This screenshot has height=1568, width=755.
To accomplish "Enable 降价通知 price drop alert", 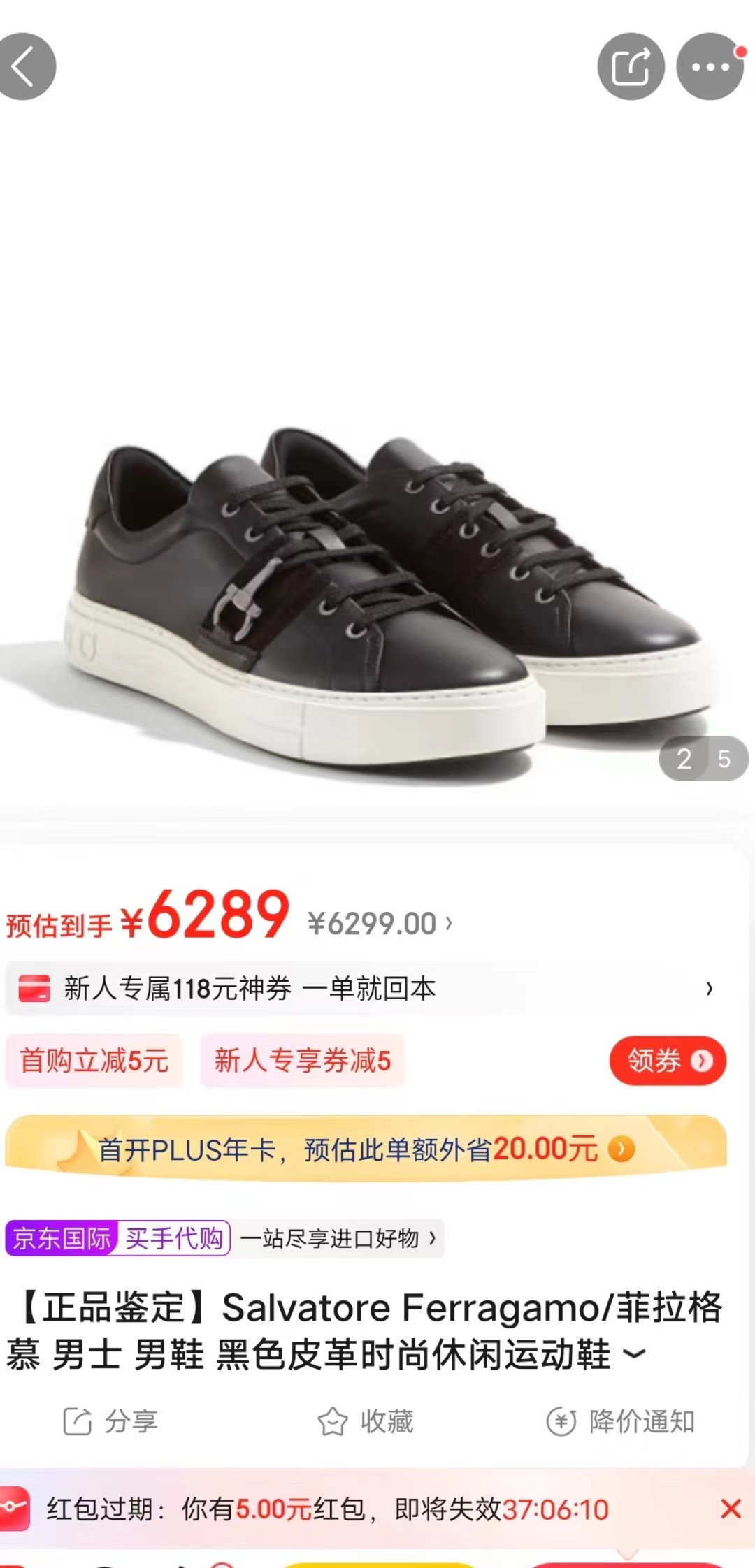I will 621,1421.
